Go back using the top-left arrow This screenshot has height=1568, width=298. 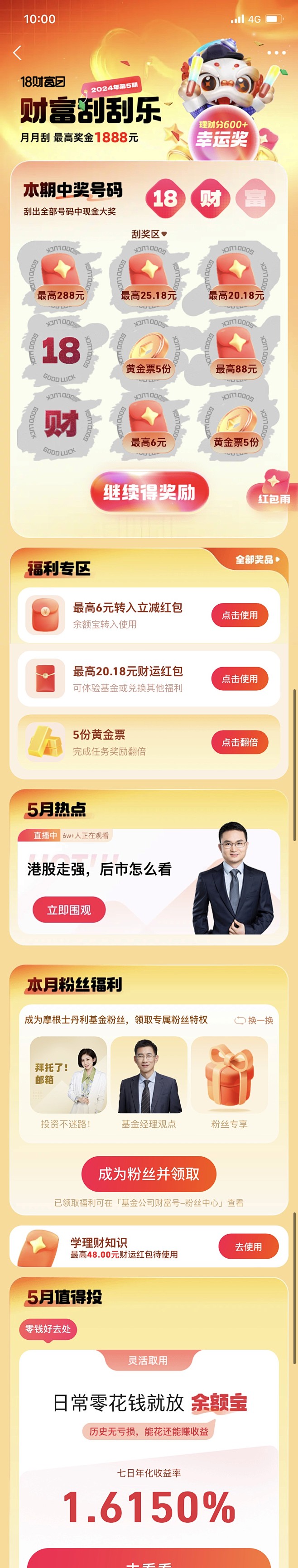coord(17,53)
